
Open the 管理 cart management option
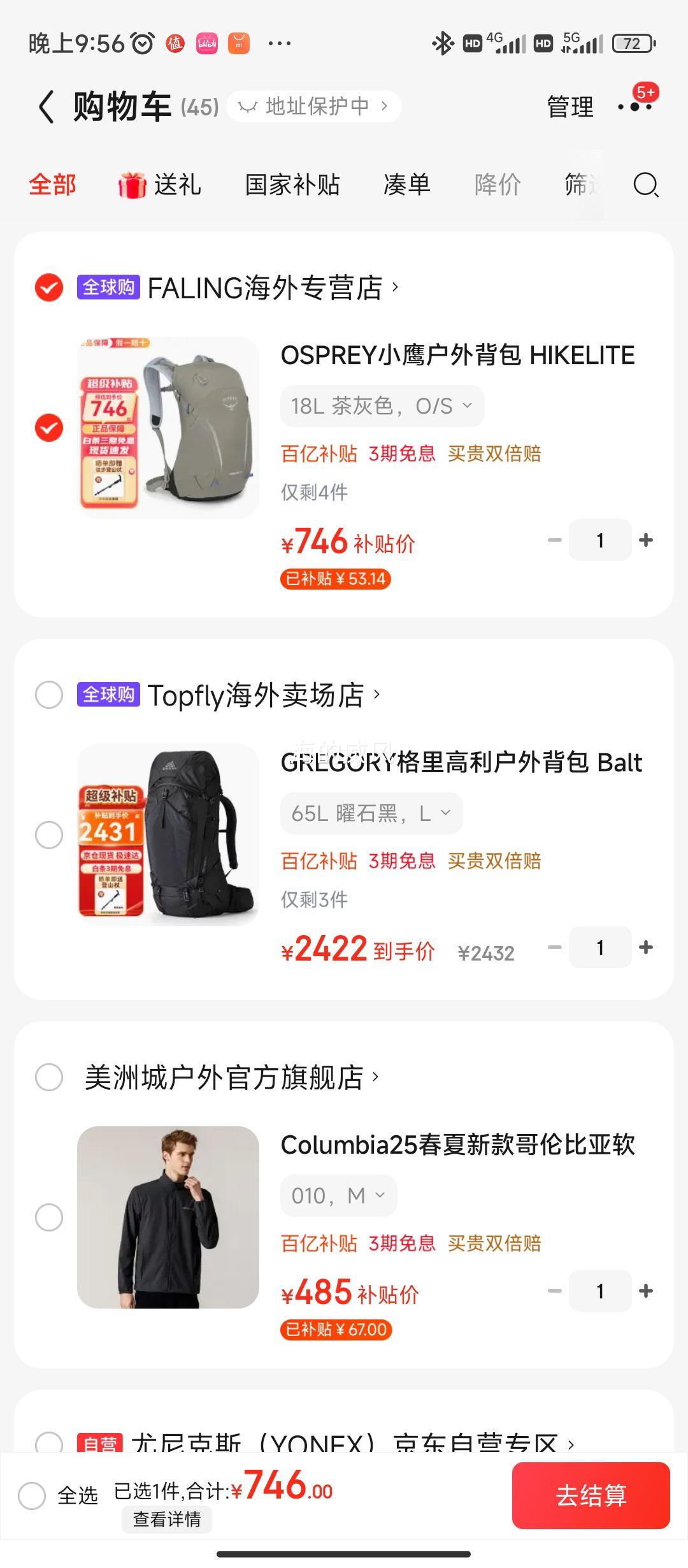570,106
